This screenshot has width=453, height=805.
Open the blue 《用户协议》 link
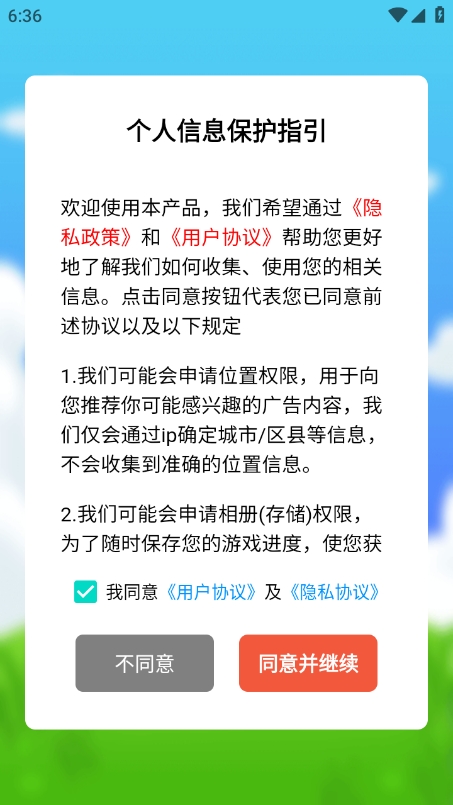point(211,592)
